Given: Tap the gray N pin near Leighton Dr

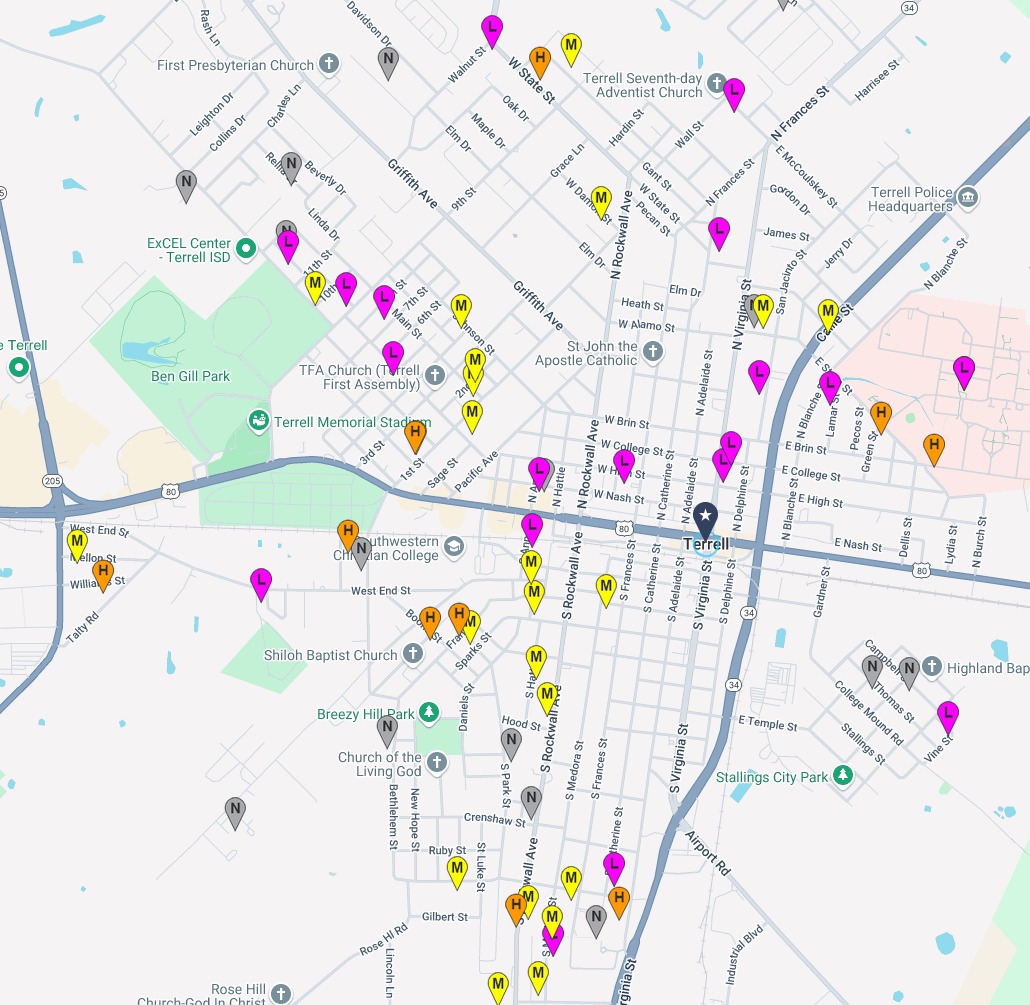Looking at the screenshot, I should pos(186,183).
